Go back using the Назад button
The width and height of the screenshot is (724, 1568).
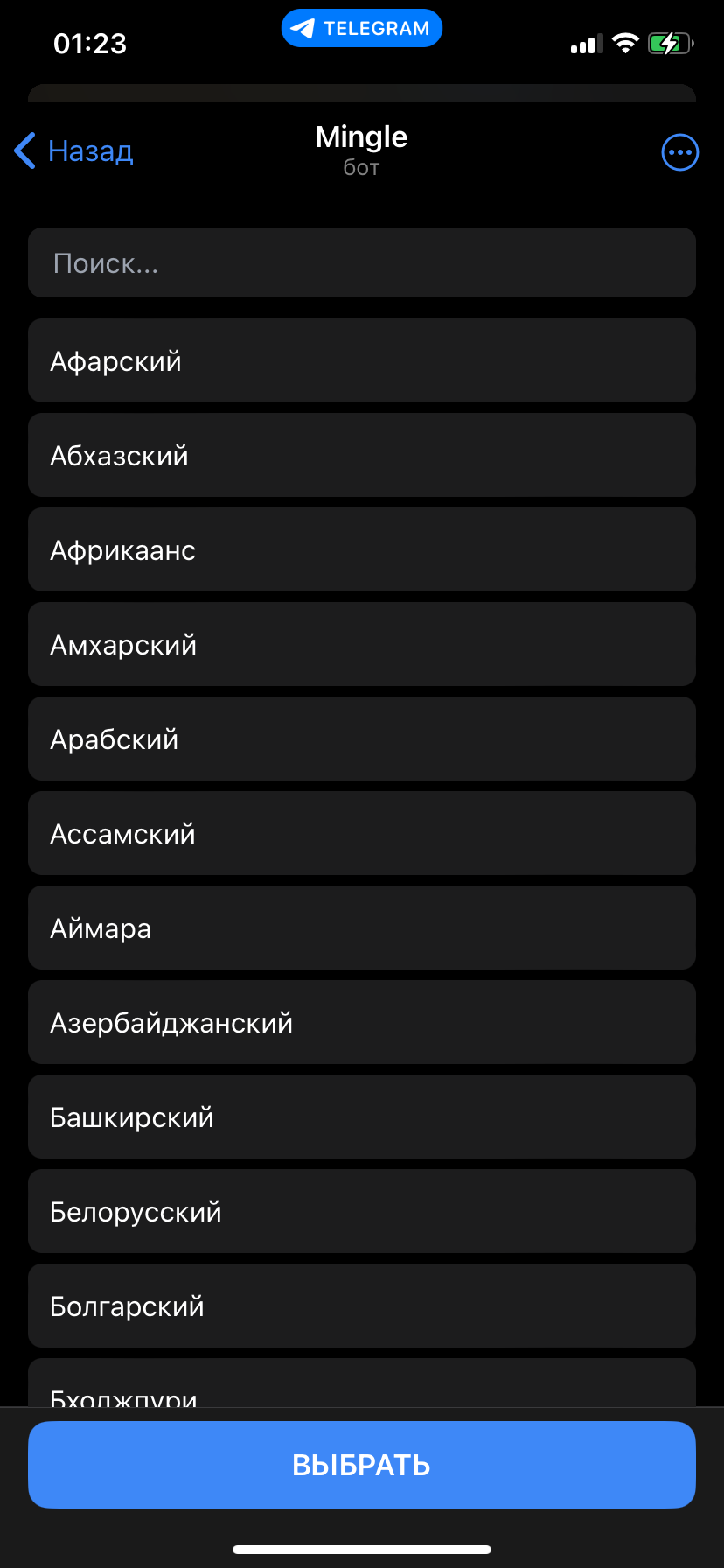pyautogui.click(x=73, y=151)
